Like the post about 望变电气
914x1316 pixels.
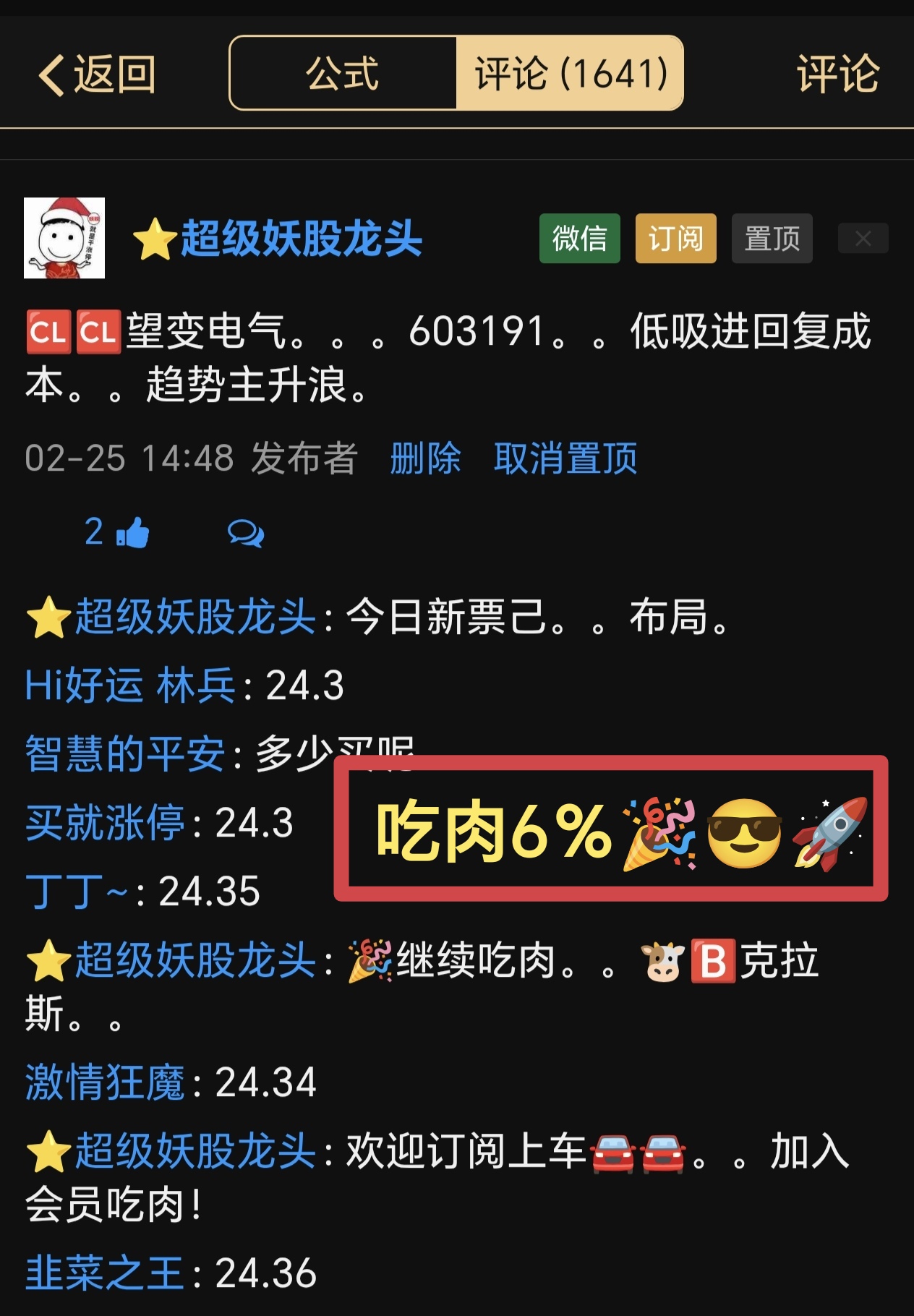point(132,533)
